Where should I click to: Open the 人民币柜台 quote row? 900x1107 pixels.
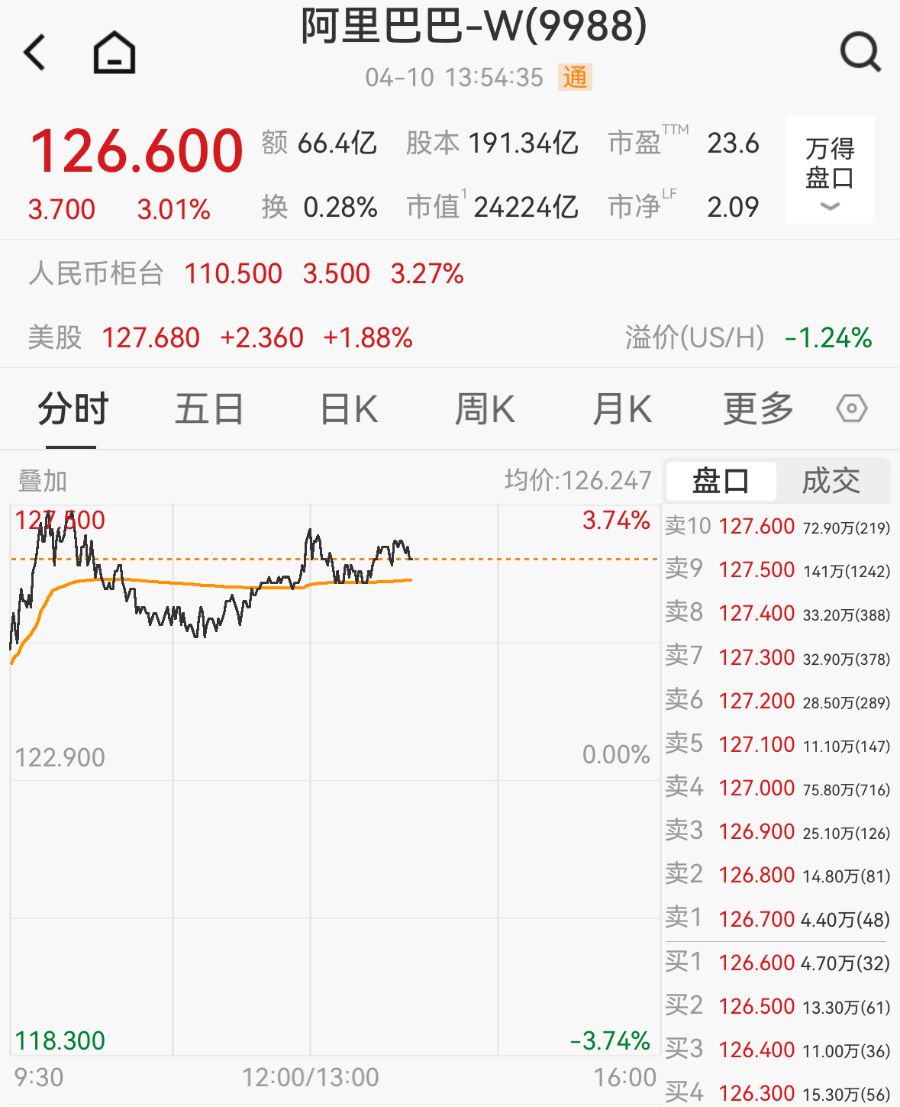click(245, 273)
